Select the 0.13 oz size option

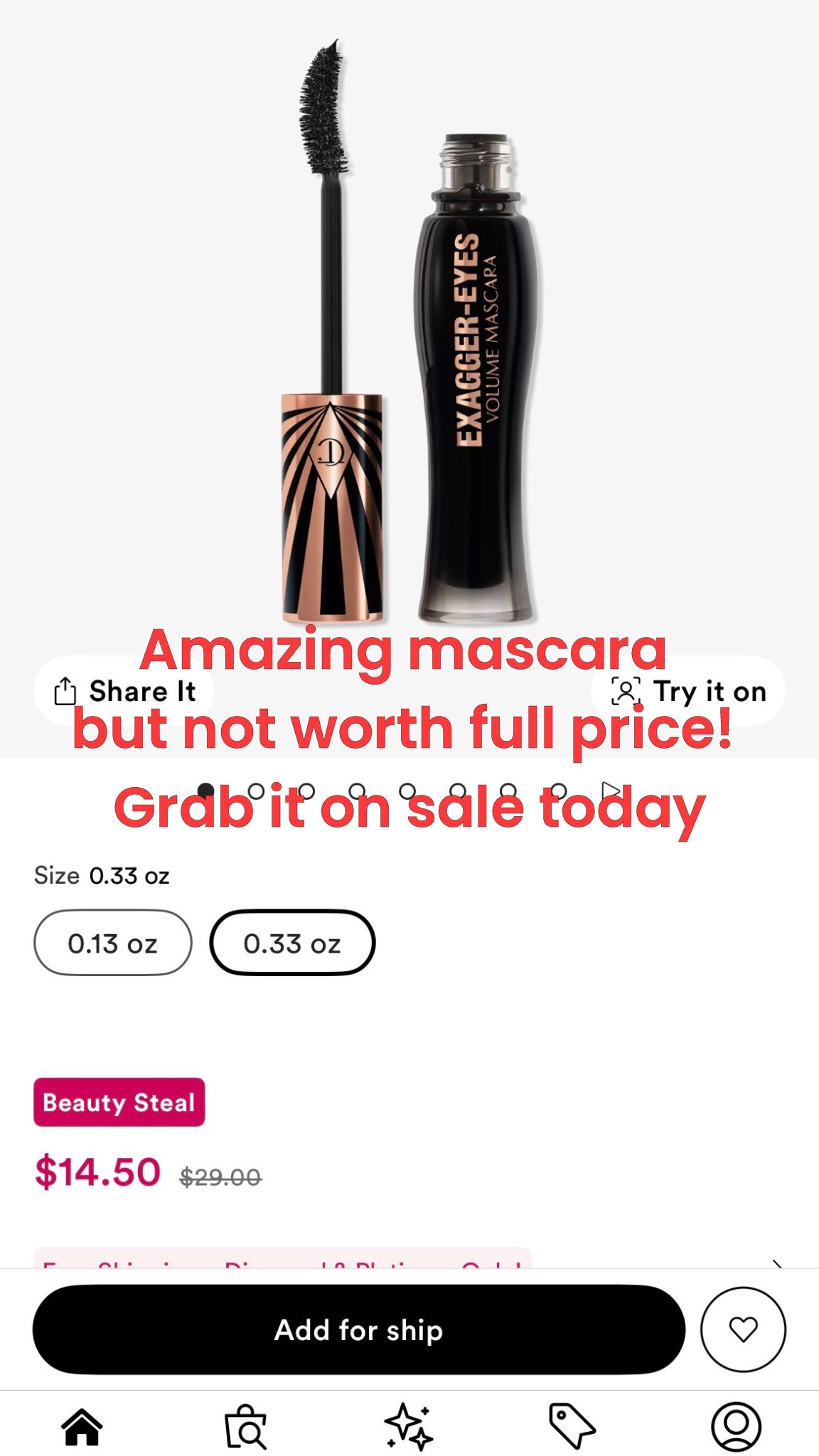pyautogui.click(x=112, y=943)
